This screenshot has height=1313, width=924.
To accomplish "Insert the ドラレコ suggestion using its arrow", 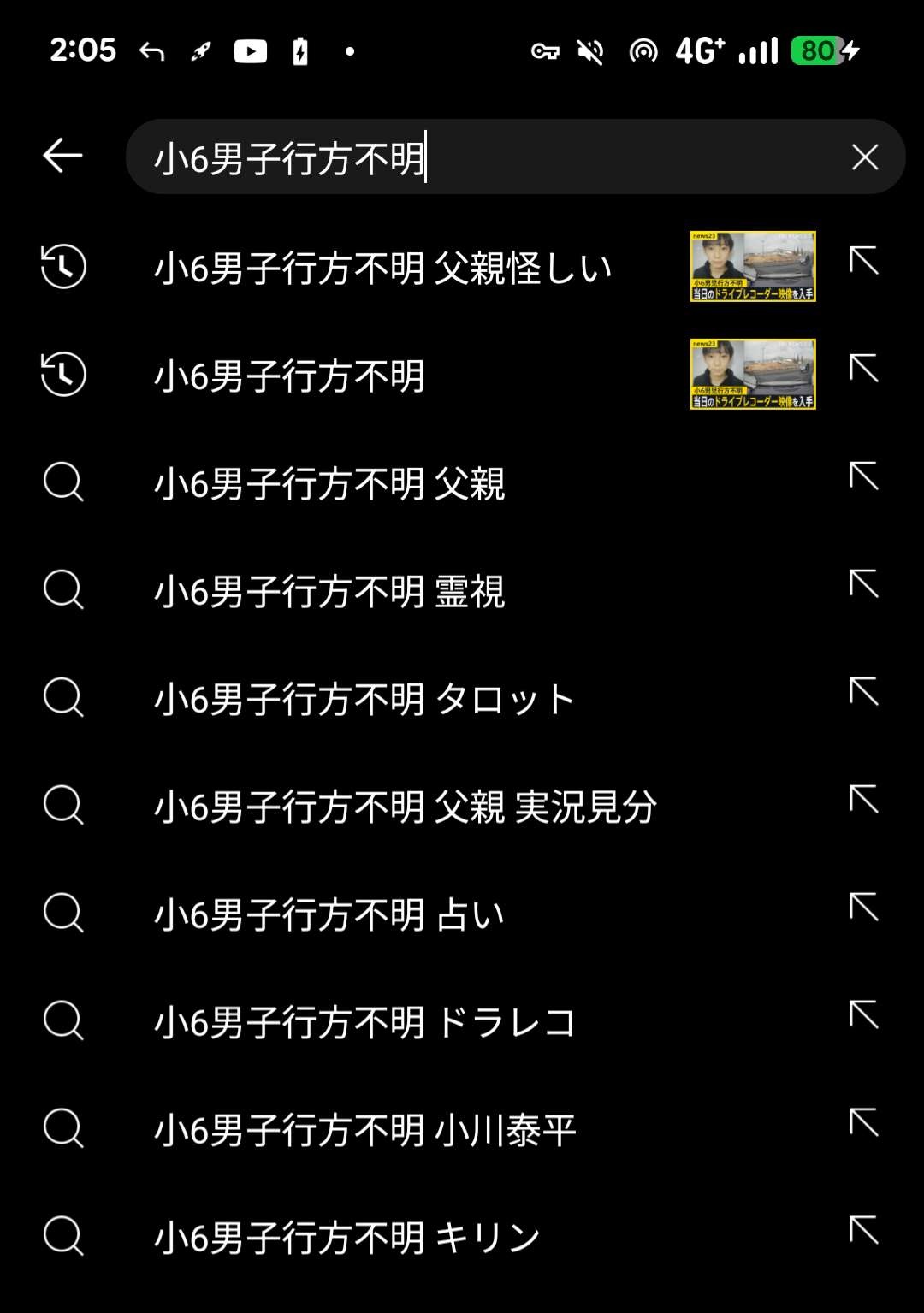I will [x=863, y=1015].
